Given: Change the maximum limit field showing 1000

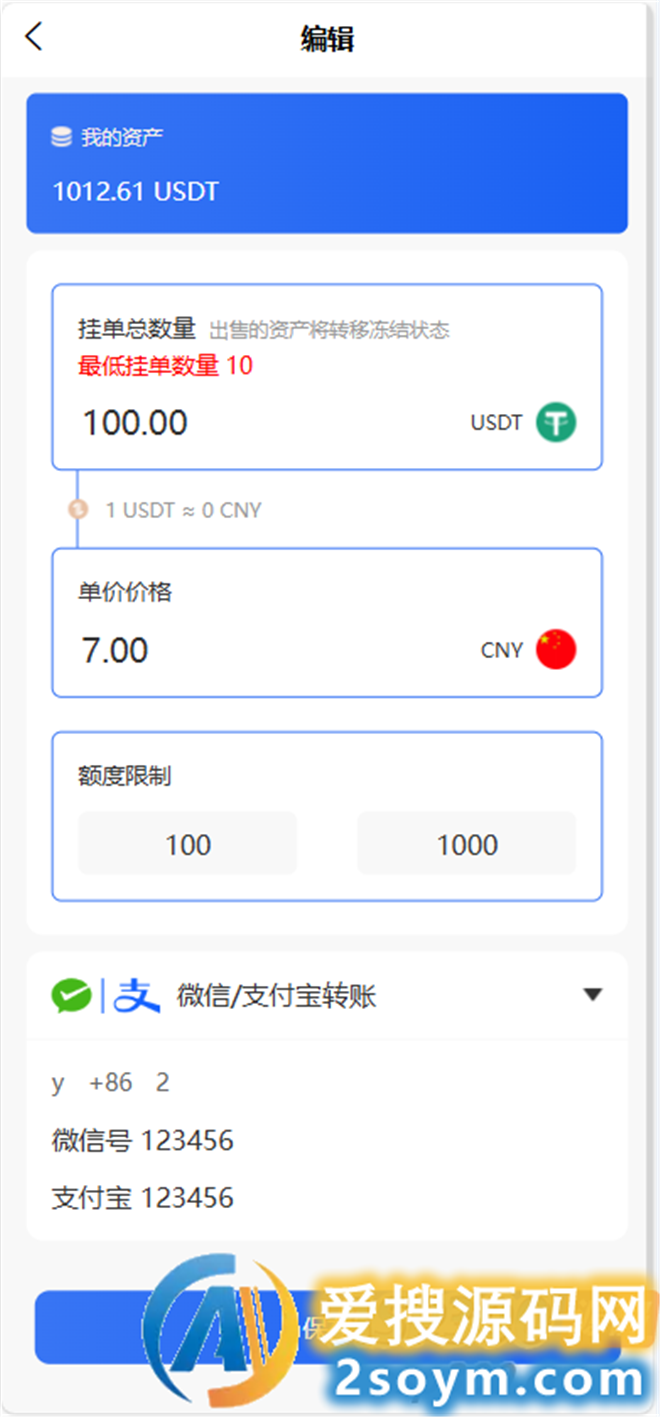Looking at the screenshot, I should 466,844.
